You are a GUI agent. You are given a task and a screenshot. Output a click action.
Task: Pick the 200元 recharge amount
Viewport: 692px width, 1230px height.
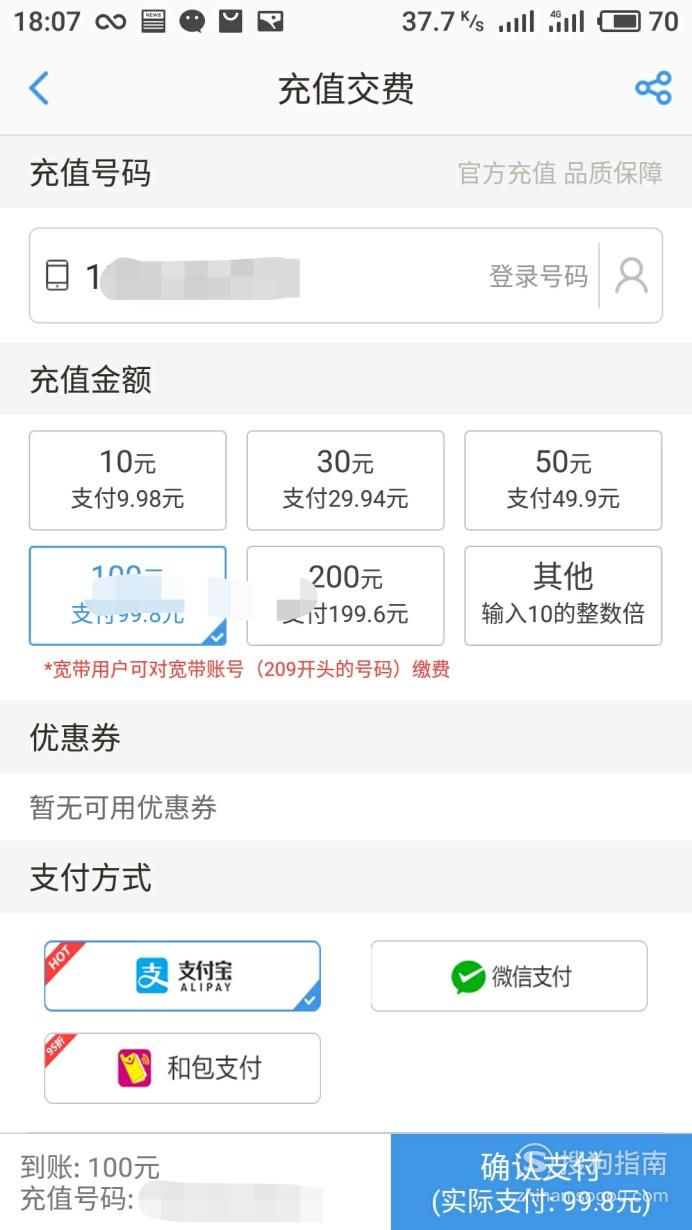[345, 596]
